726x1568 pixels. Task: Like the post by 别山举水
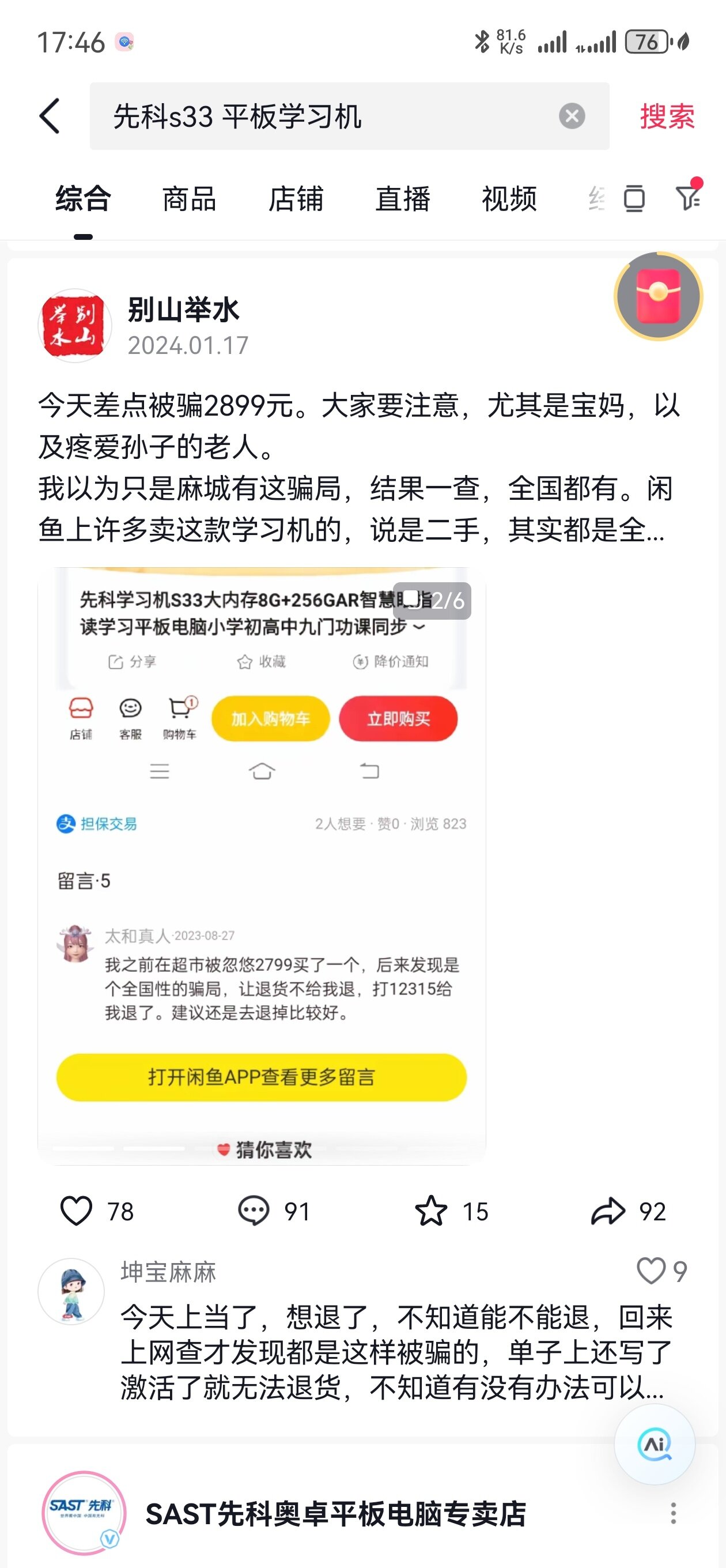(77, 1211)
